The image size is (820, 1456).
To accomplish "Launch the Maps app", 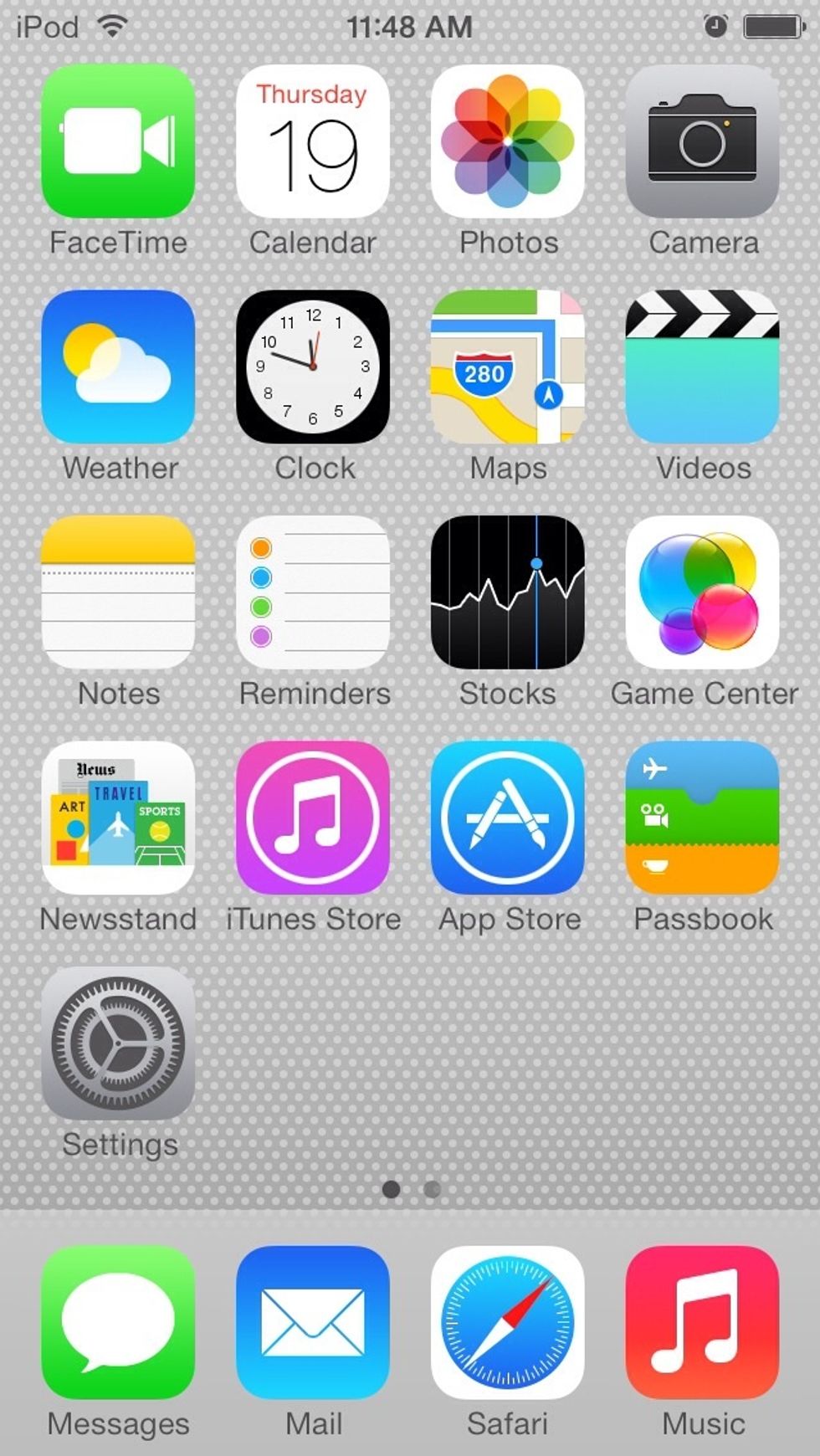I will tap(508, 367).
